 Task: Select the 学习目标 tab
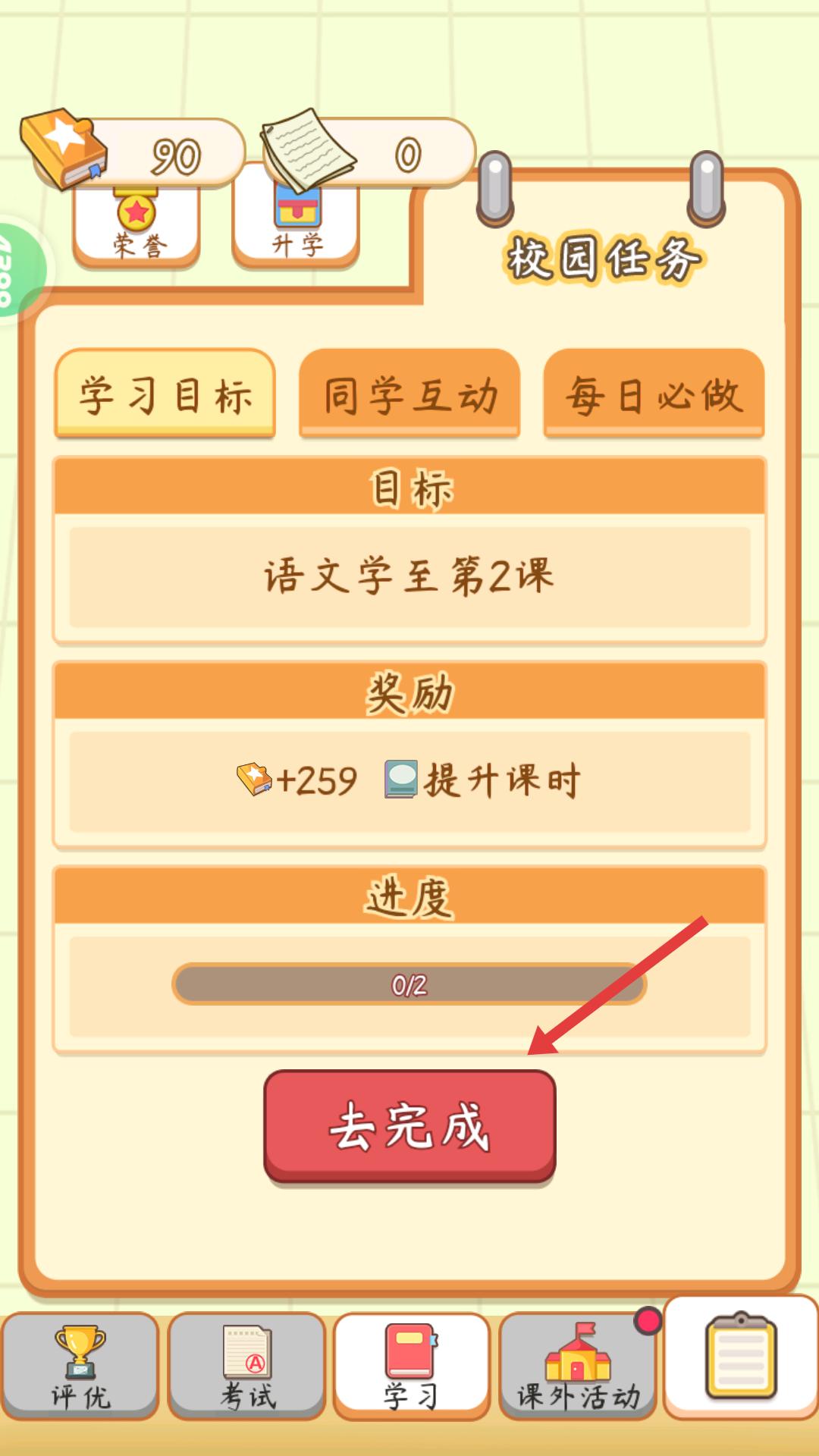[165, 395]
